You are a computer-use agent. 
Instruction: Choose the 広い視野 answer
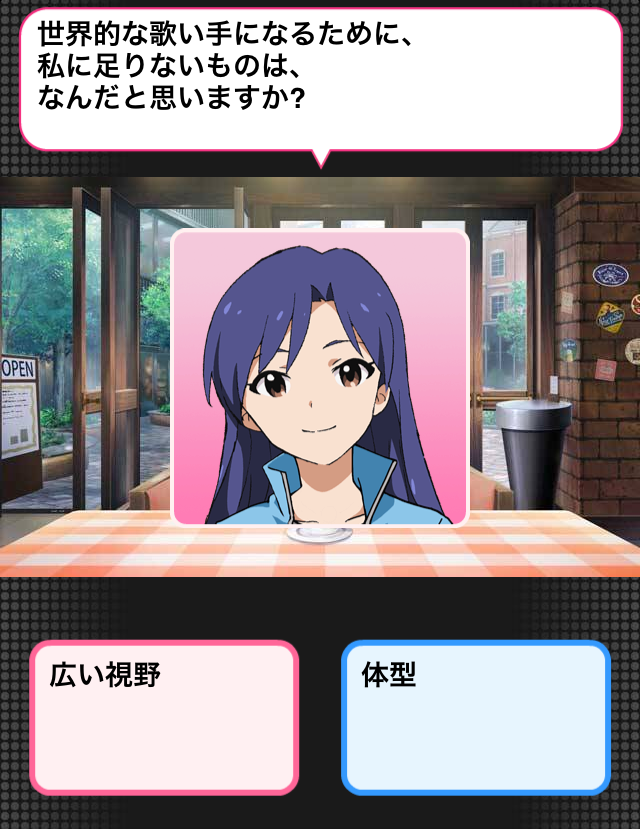tap(164, 717)
